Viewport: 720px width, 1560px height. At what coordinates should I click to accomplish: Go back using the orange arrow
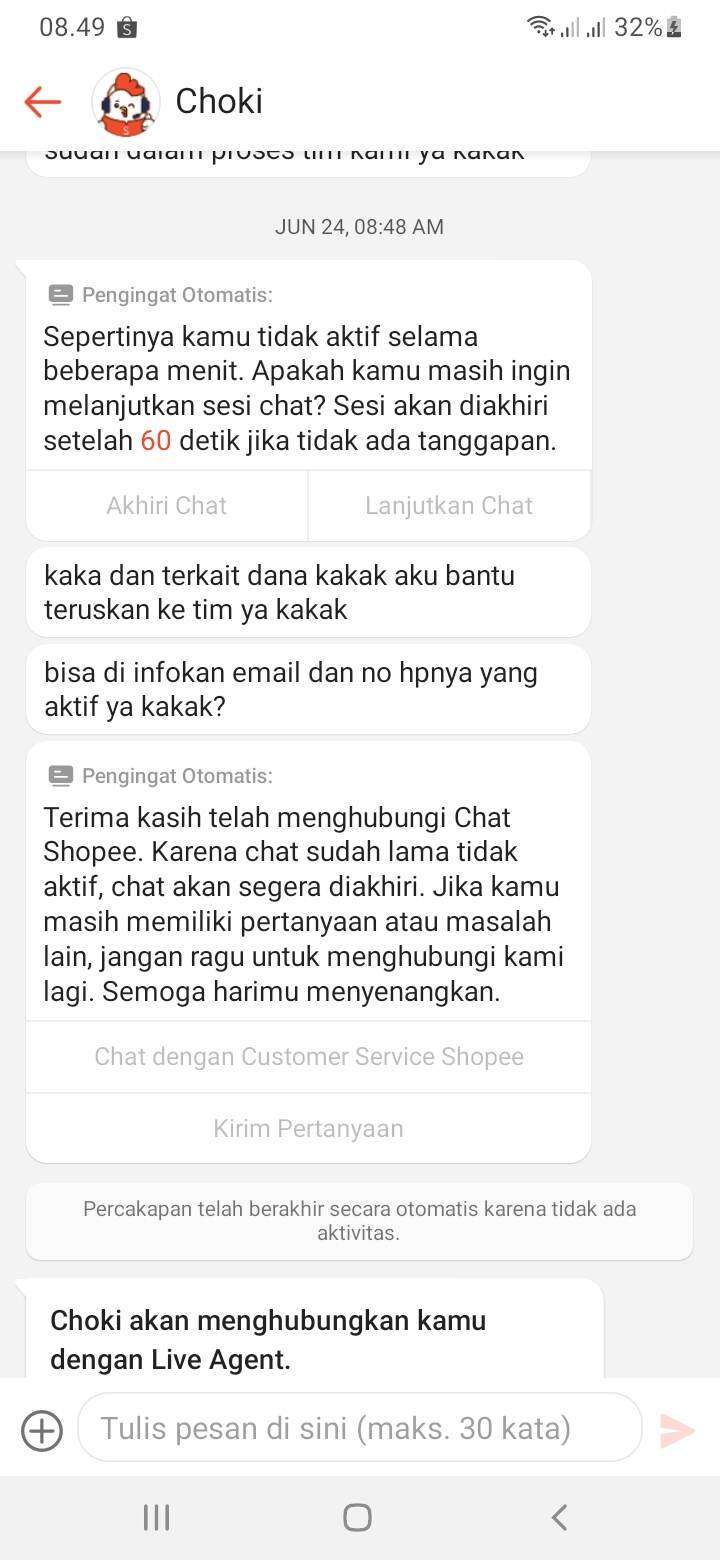(42, 101)
